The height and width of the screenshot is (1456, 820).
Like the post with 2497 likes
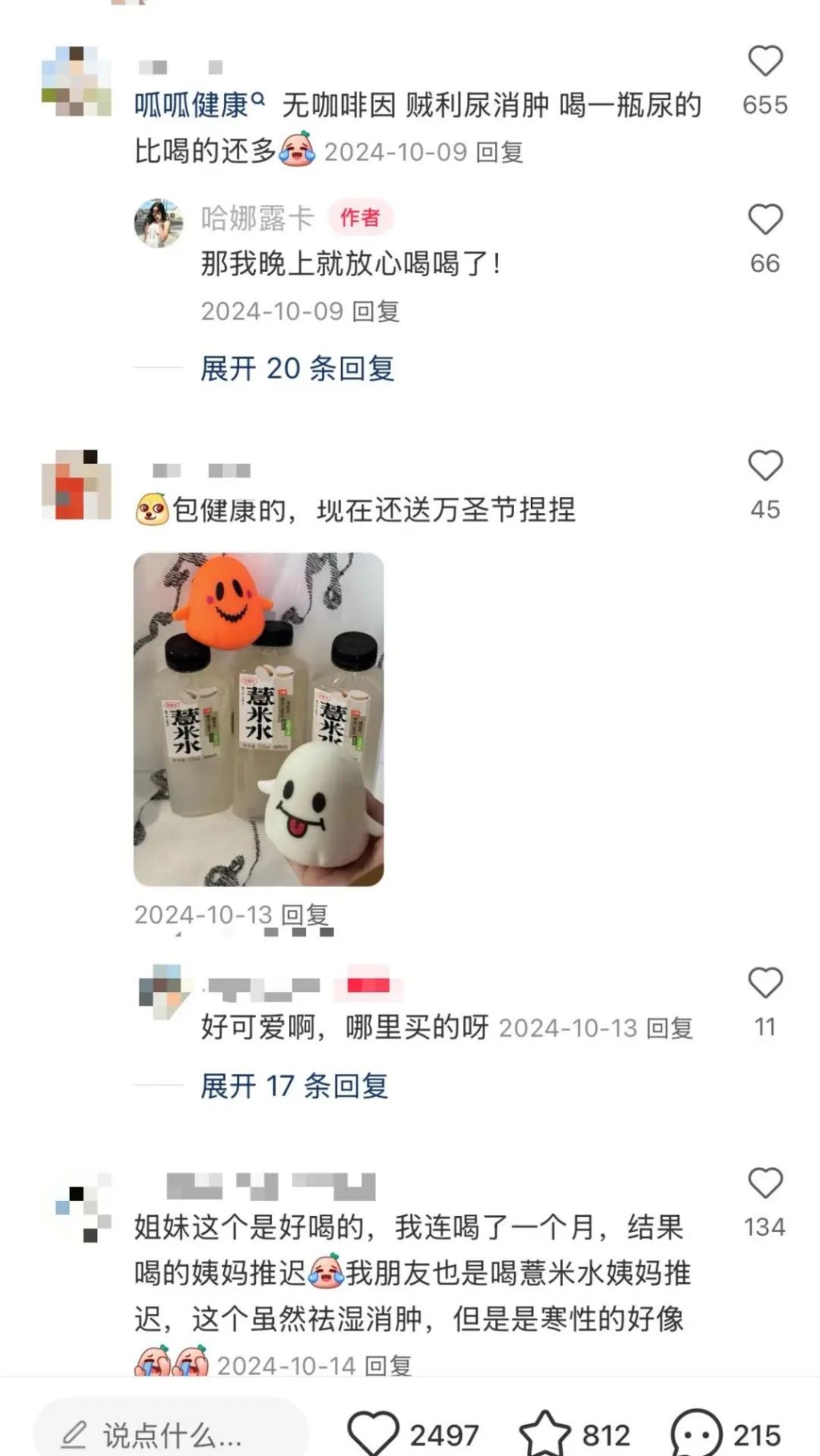[374, 1434]
